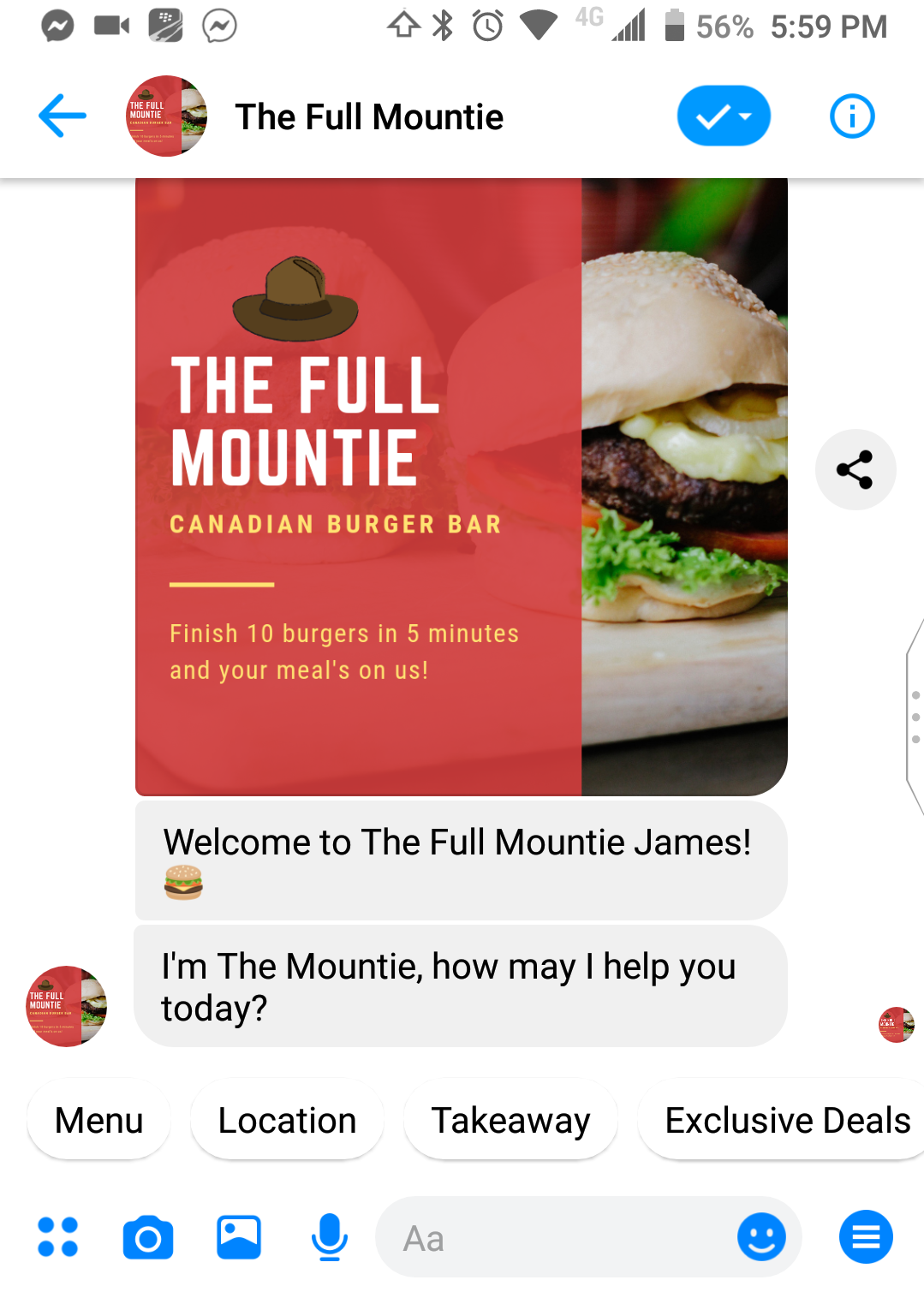Open the conversation info icon
Image resolution: width=924 pixels, height=1292 pixels.
coord(852,116)
